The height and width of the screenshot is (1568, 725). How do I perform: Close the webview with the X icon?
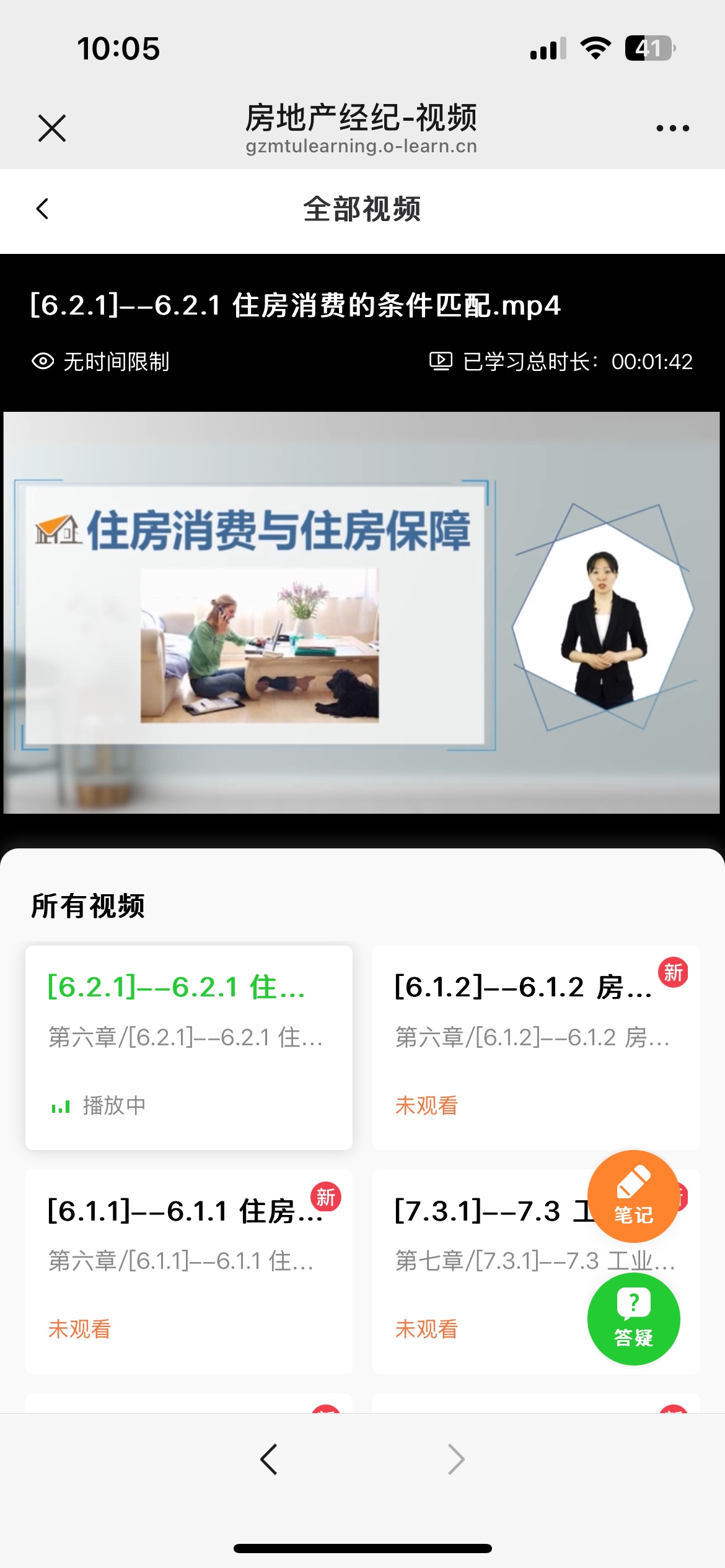tap(52, 128)
